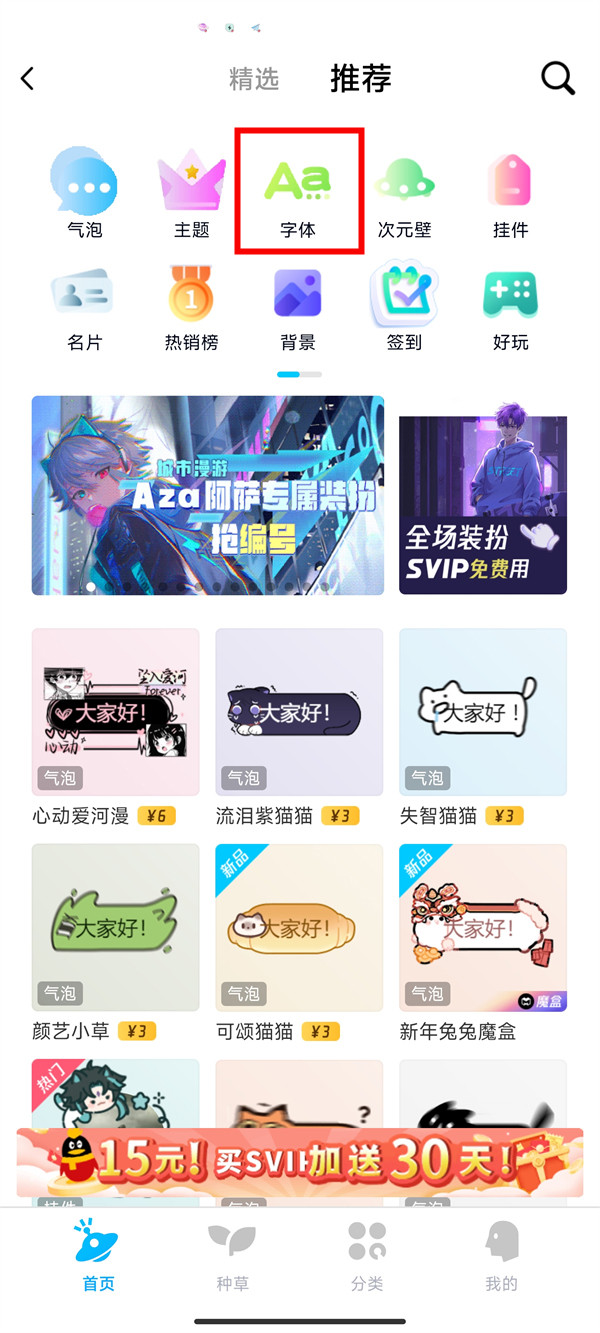Open the 心动爱河漫 bubble item
Viewport: 600px width, 1333px height.
(115, 712)
